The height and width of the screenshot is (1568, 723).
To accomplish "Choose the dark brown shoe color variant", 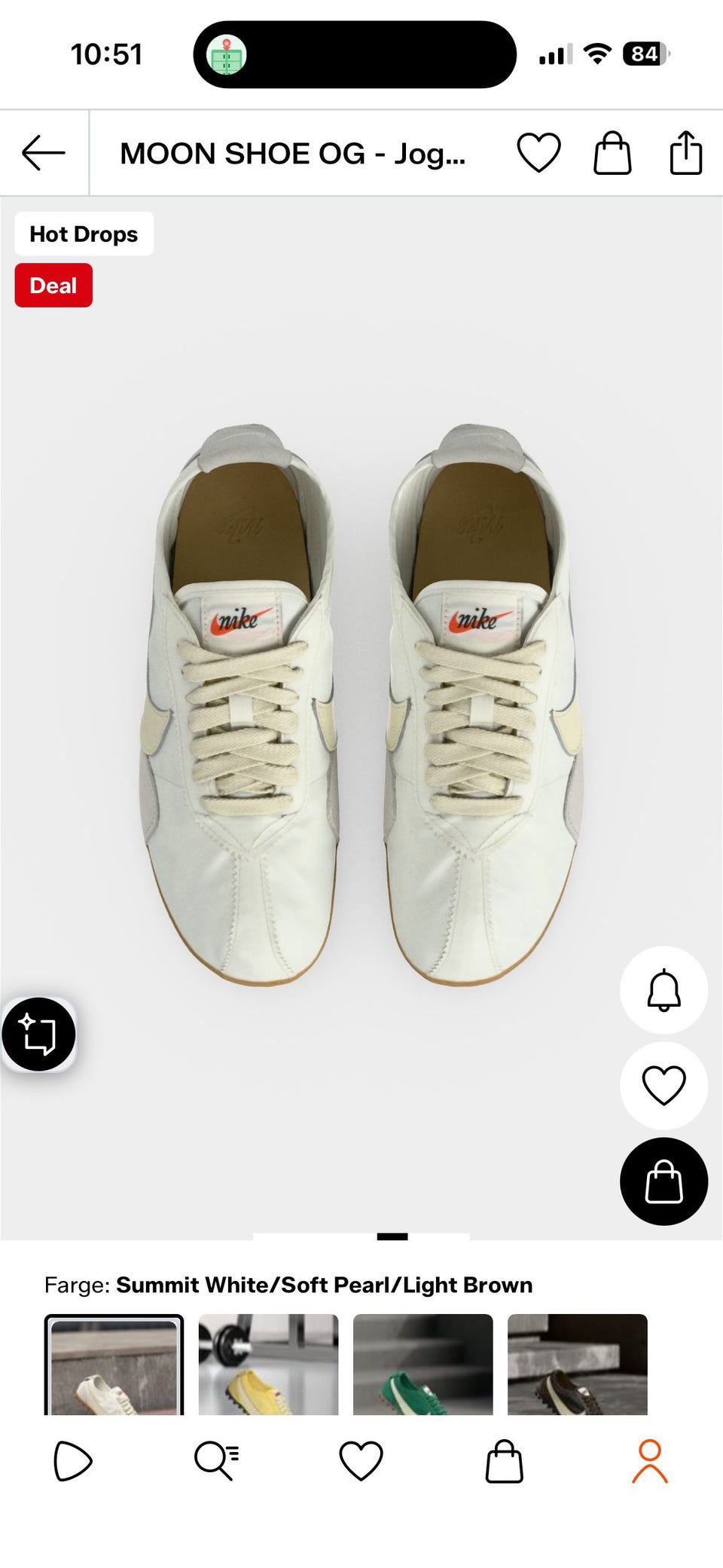I will (577, 1365).
